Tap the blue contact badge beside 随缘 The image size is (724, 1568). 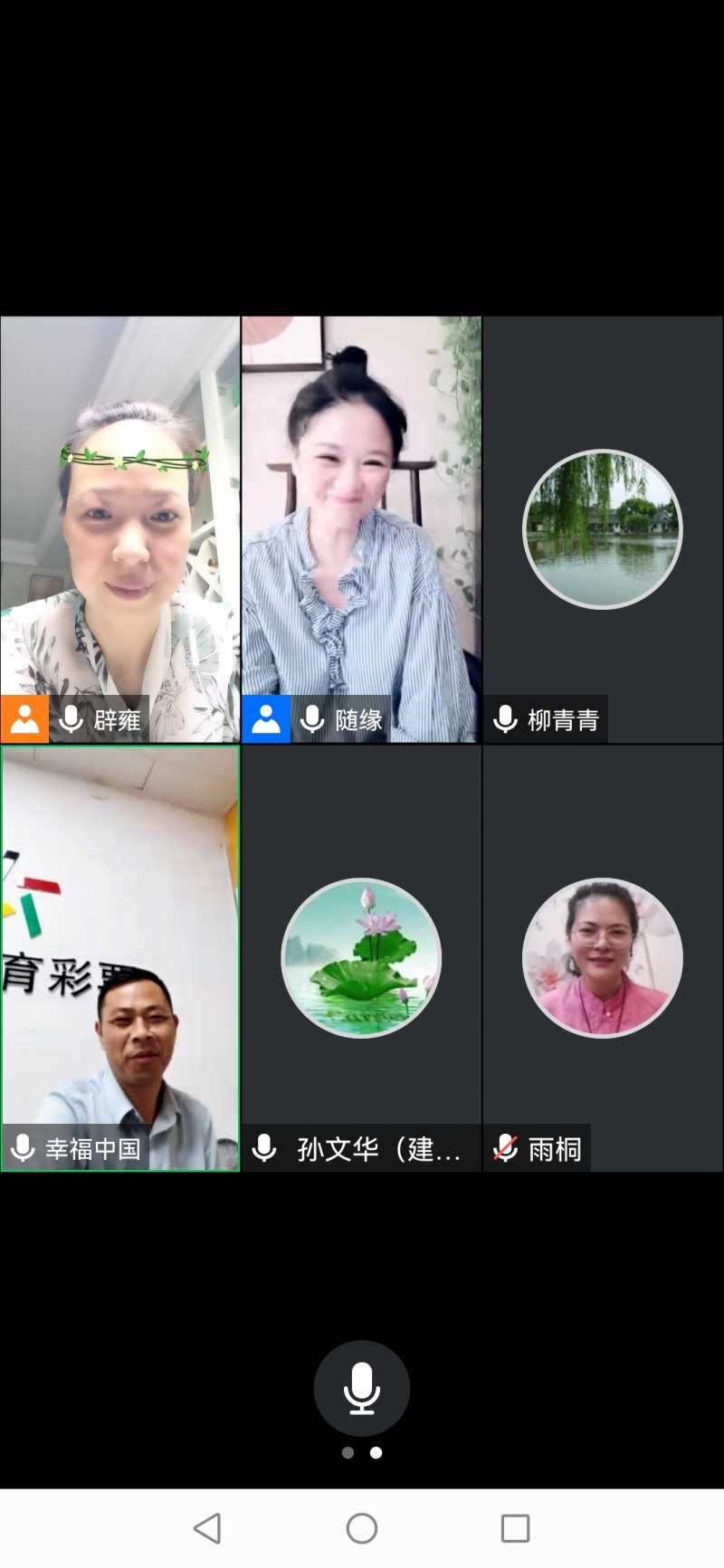coord(265,719)
